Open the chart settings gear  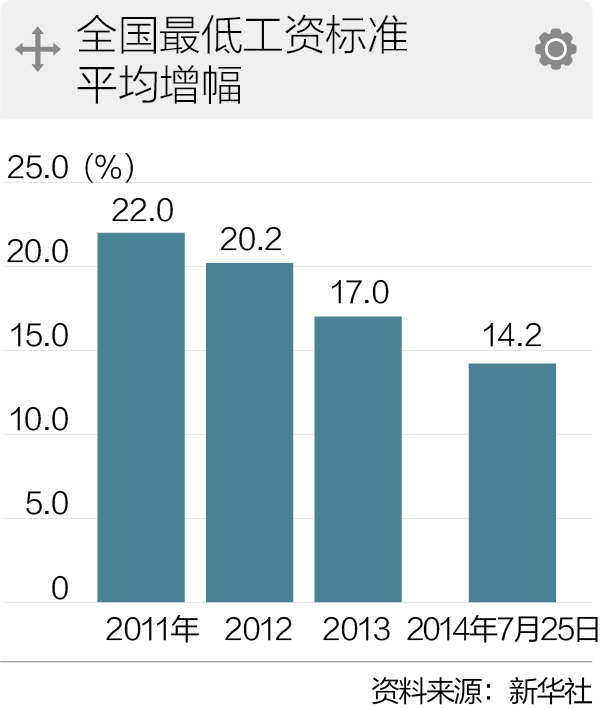click(x=556, y=49)
